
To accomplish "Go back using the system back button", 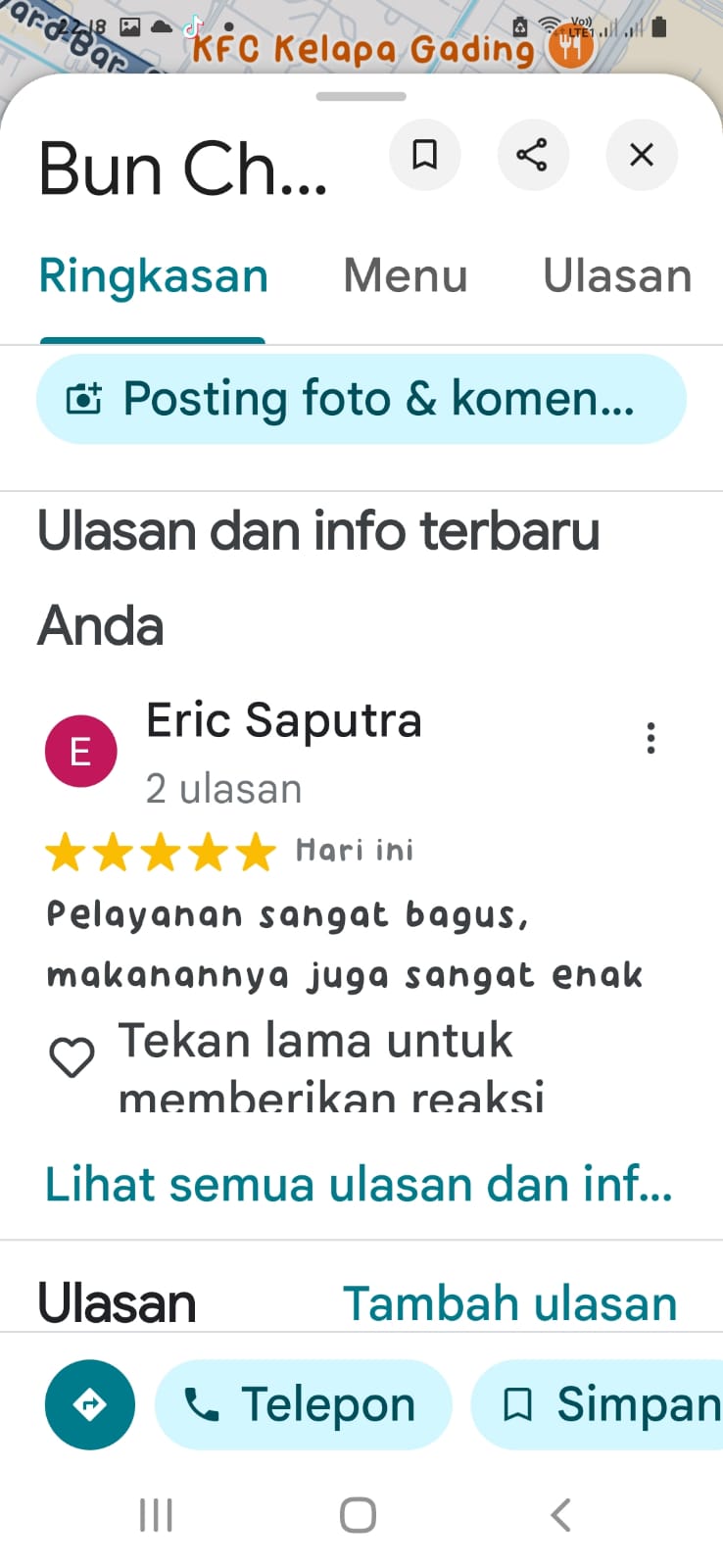I will (560, 1515).
